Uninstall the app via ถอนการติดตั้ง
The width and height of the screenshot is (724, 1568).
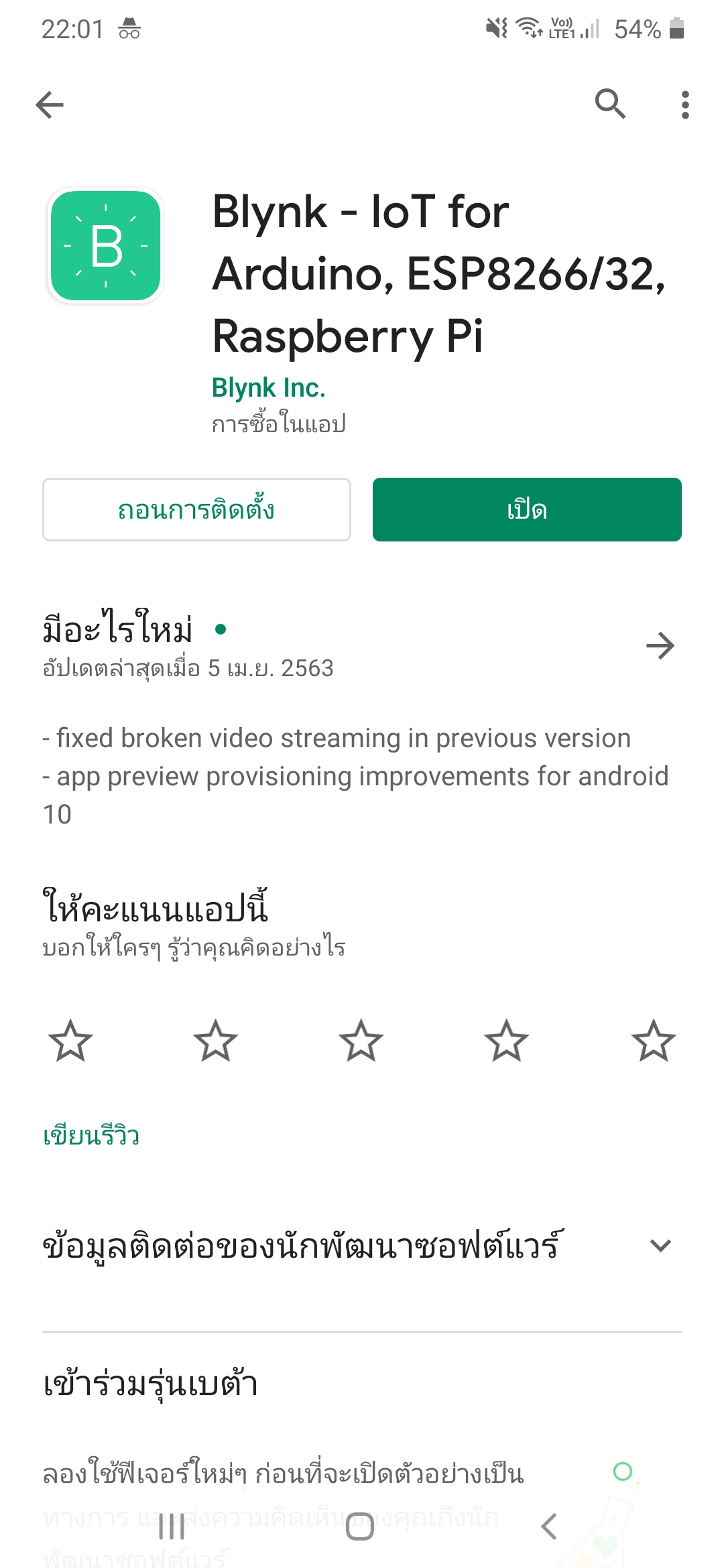pyautogui.click(x=196, y=509)
